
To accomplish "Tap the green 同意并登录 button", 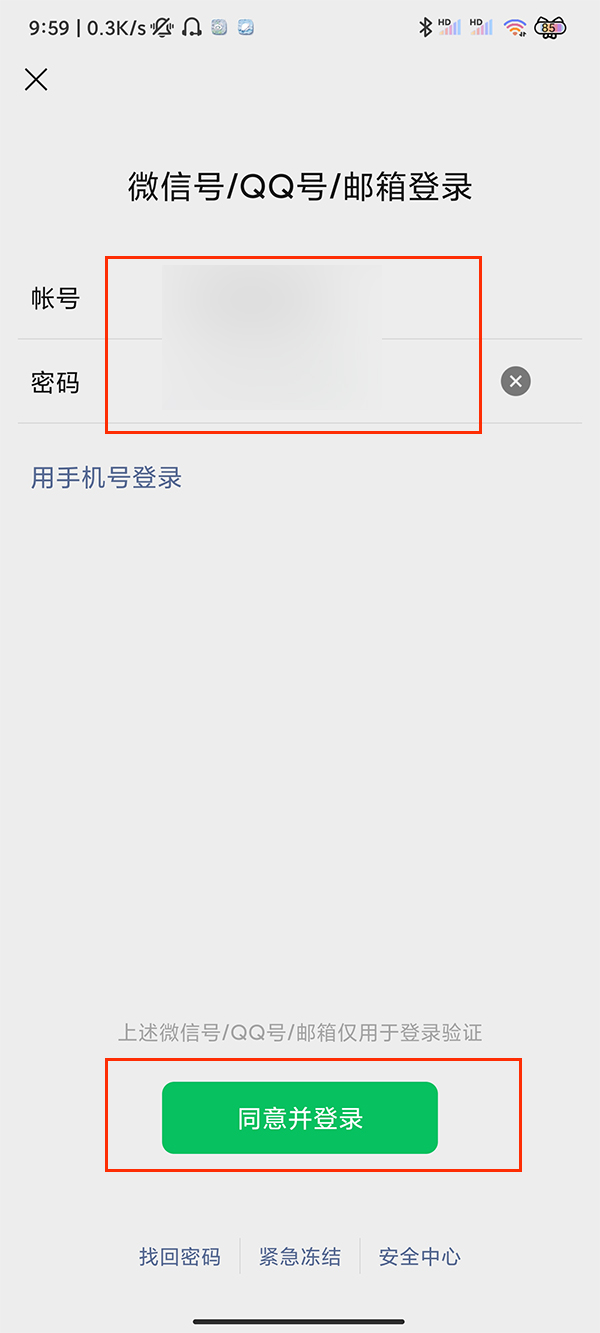I will [x=300, y=1118].
